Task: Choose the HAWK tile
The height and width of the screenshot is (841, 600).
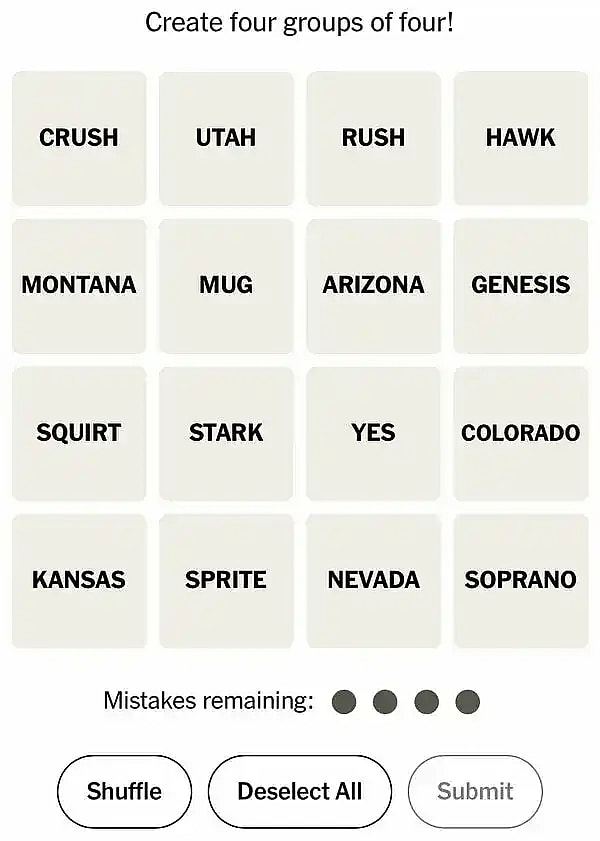Action: pyautogui.click(x=520, y=138)
